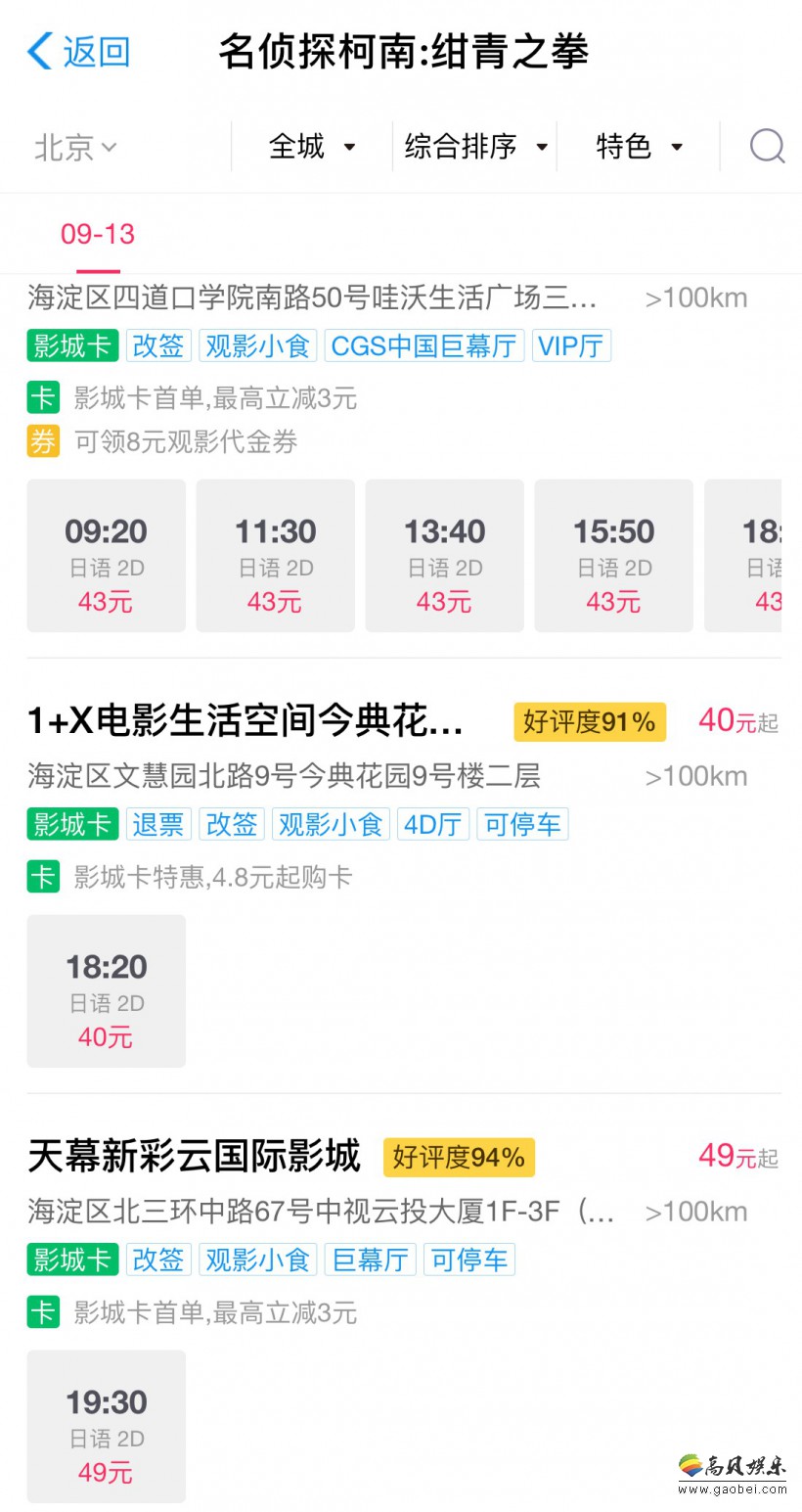Select the 09-13 date tab
The height and width of the screenshot is (1512, 802).
98,235
